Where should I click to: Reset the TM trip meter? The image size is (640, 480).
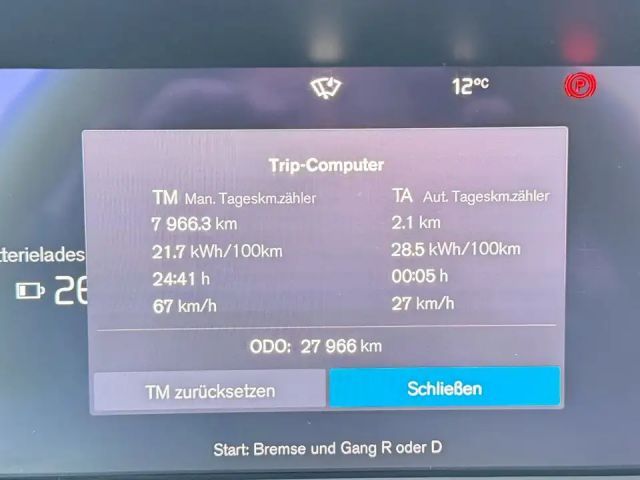point(209,390)
